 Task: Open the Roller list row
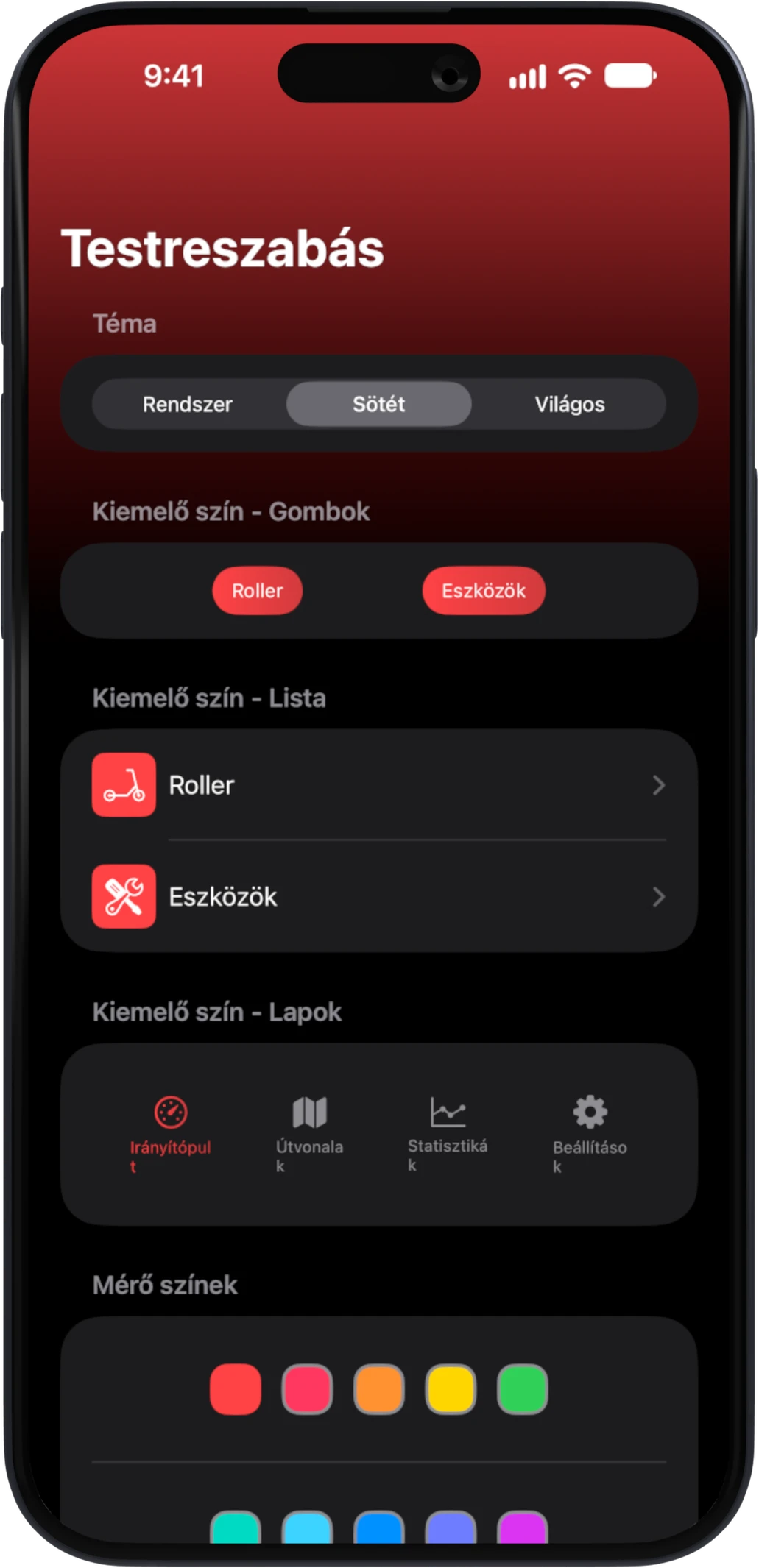379,785
